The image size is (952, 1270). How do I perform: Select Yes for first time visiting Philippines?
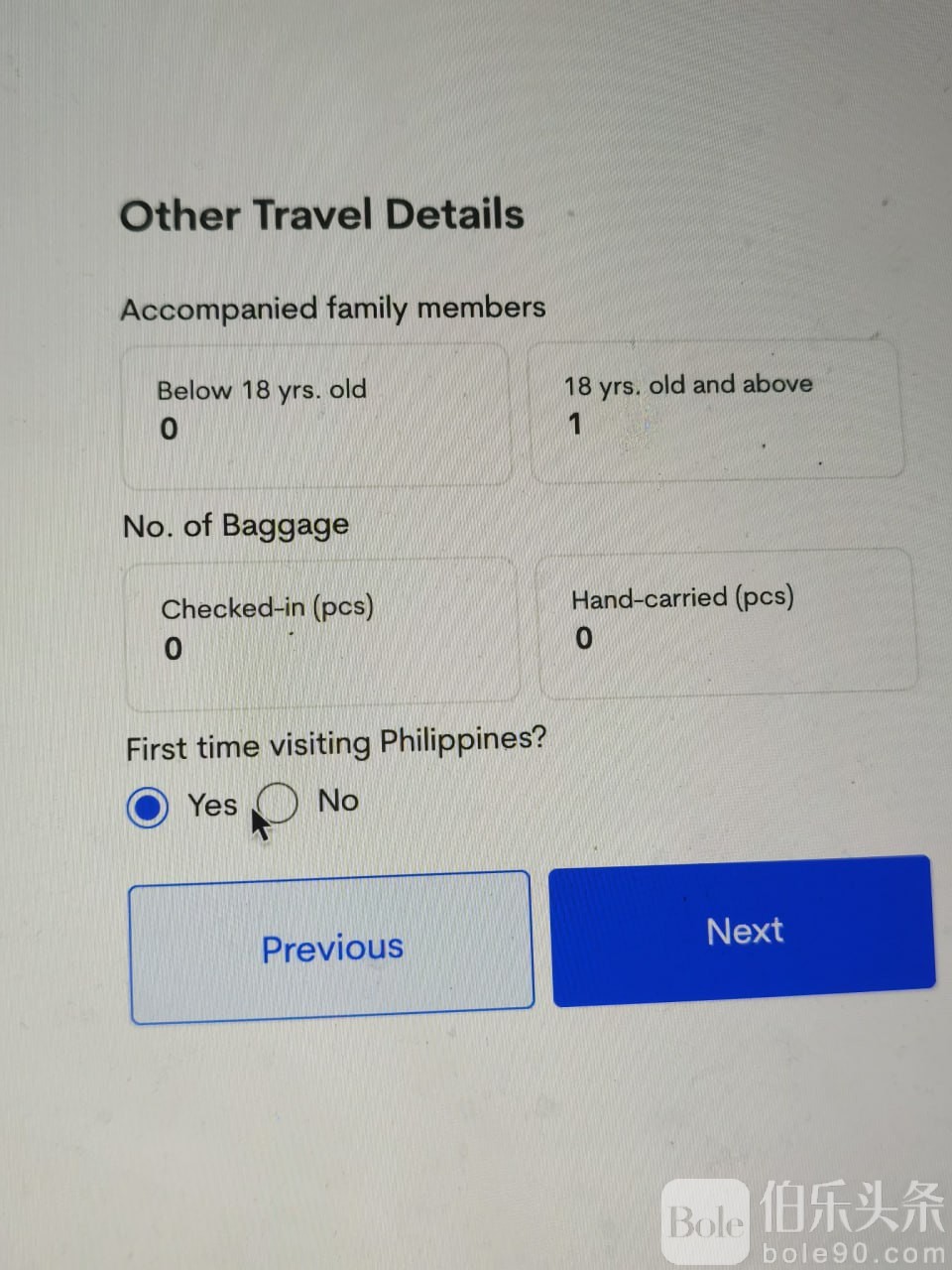(149, 808)
